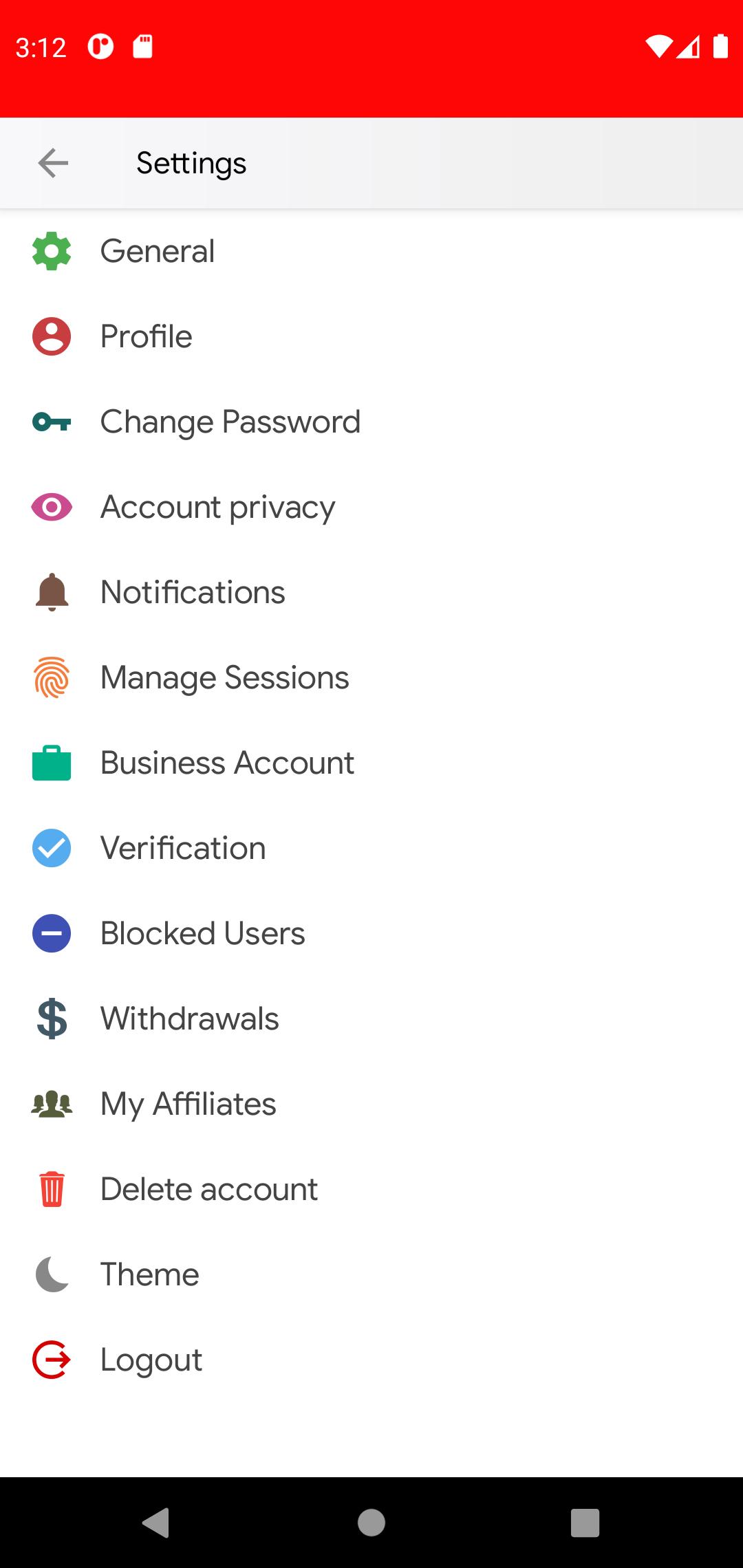Open My Affiliates

pyautogui.click(x=371, y=1104)
